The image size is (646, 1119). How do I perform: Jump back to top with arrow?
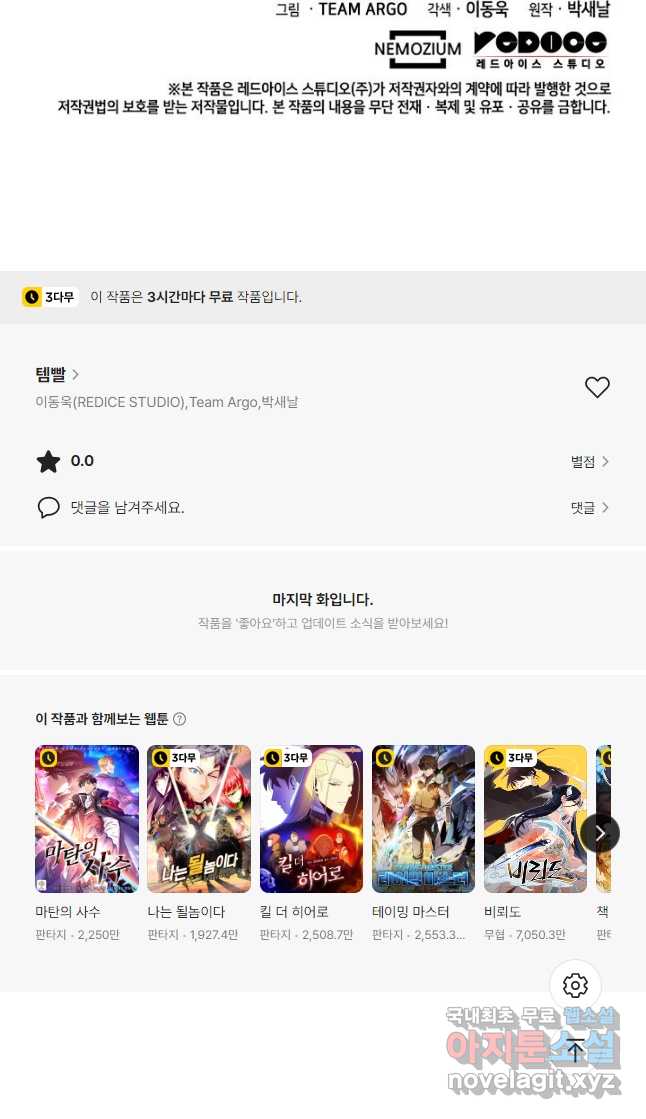point(575,1050)
